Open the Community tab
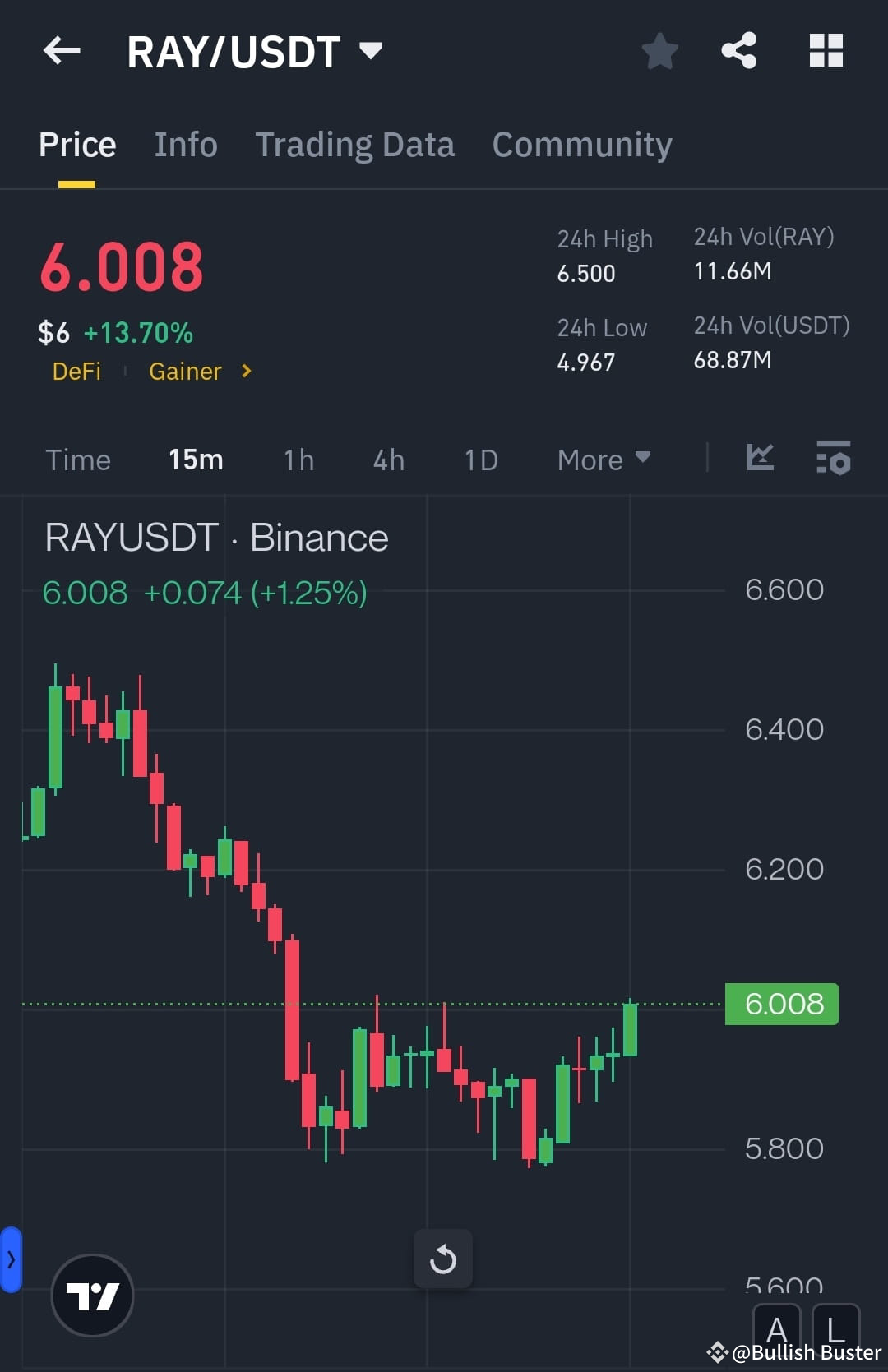This screenshot has height=1372, width=888. [581, 144]
